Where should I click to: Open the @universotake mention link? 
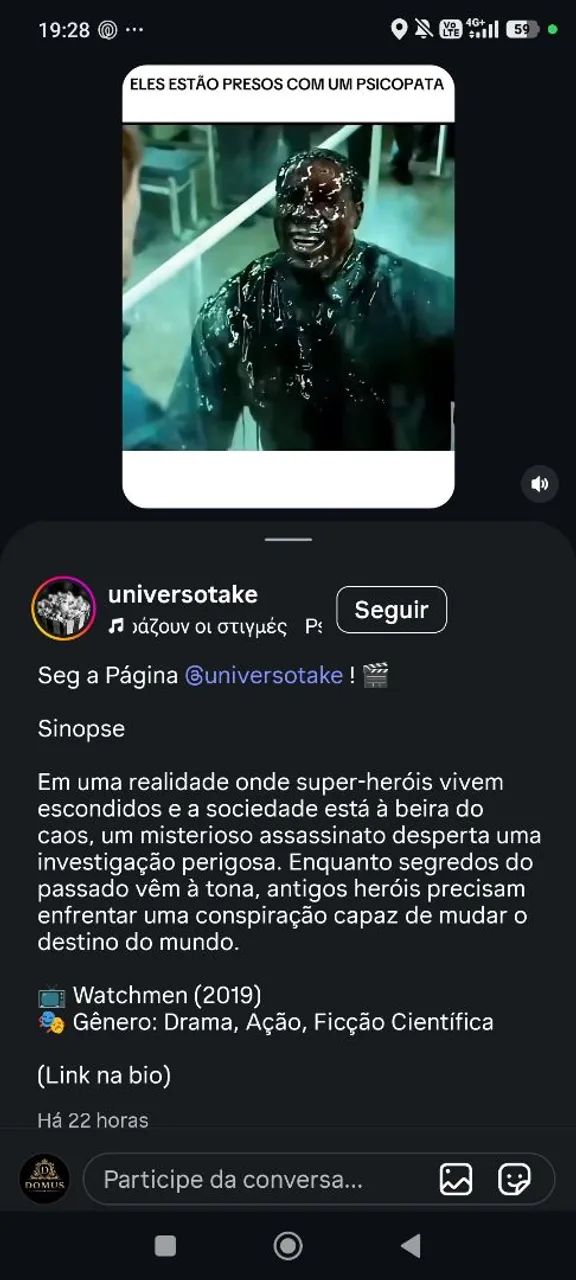click(264, 675)
